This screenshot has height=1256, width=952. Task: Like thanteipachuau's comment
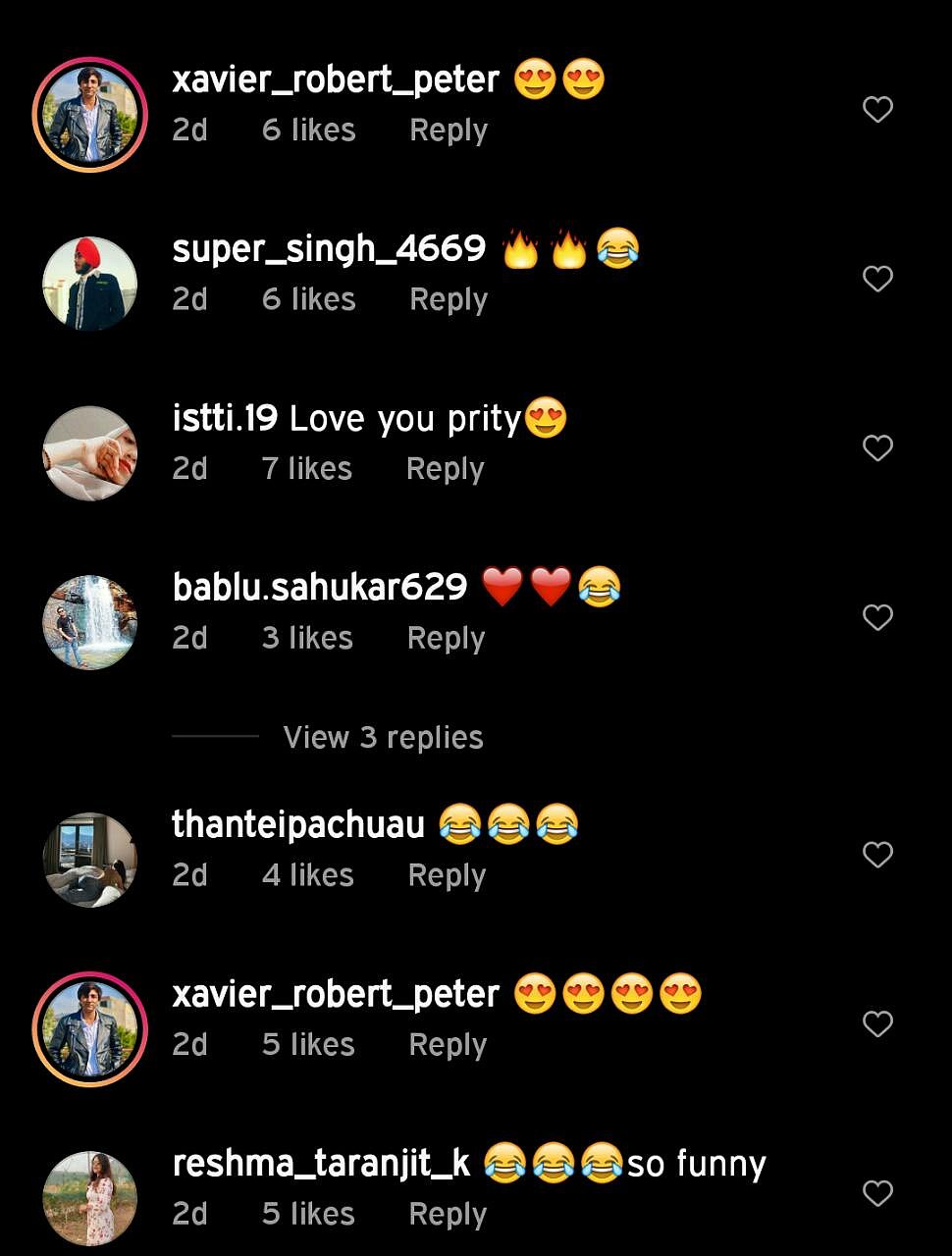877,855
